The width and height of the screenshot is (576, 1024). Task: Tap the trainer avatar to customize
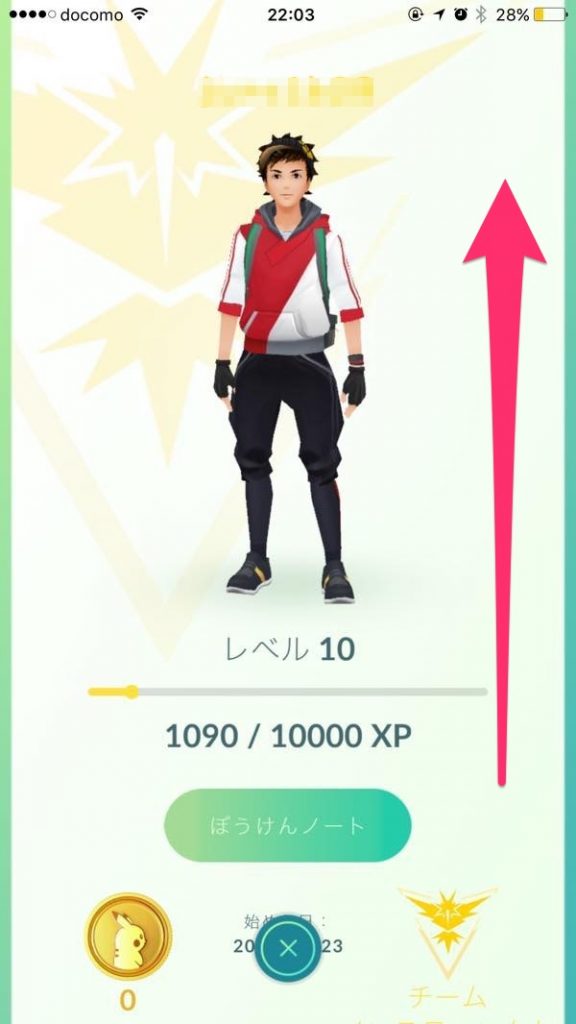pos(289,368)
